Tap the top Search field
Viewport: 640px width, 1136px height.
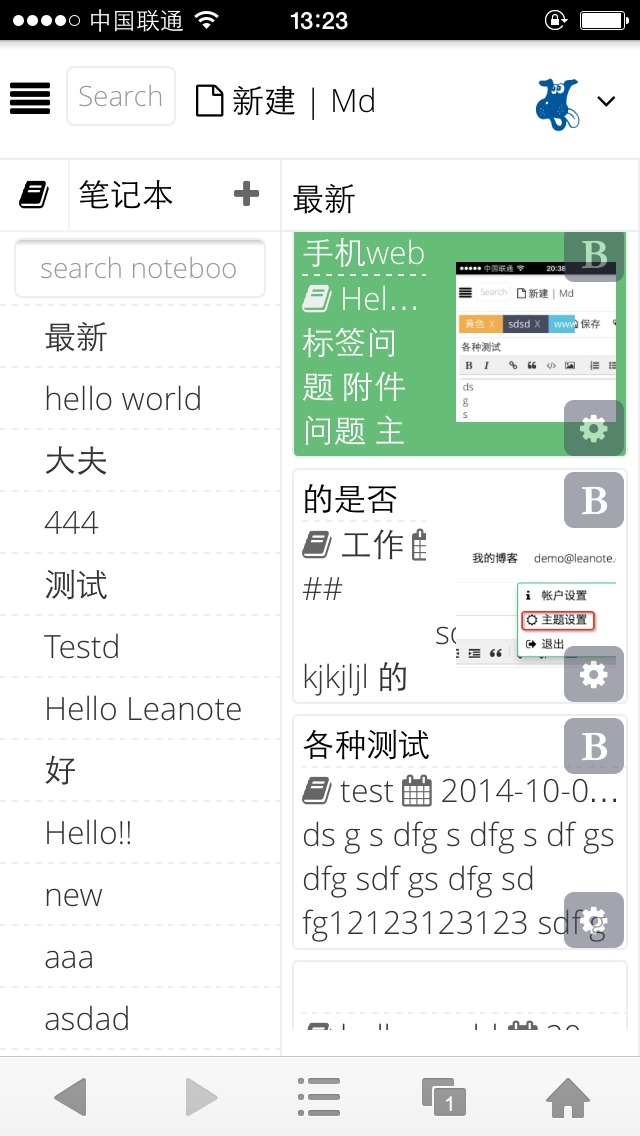121,97
